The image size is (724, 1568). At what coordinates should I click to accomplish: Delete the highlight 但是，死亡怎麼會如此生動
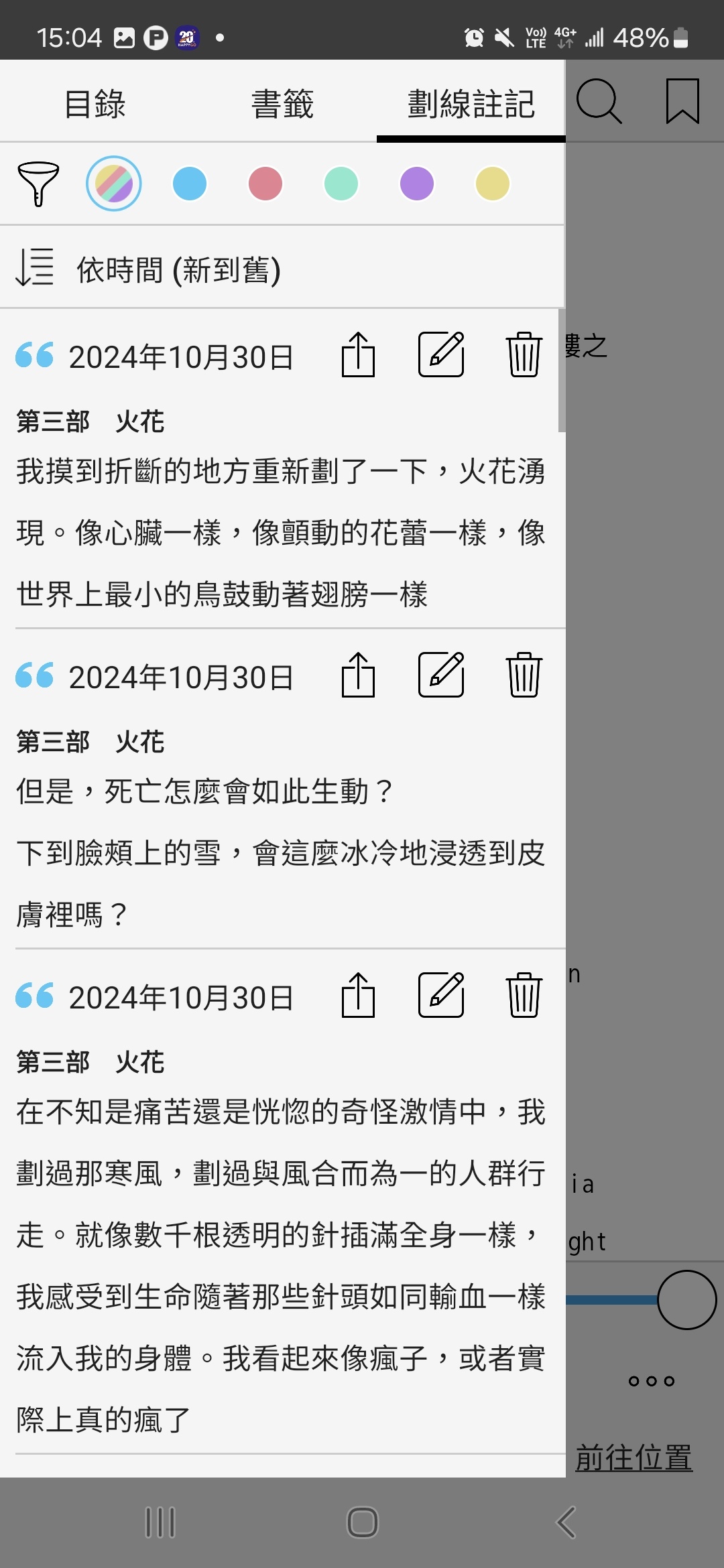pos(524,675)
